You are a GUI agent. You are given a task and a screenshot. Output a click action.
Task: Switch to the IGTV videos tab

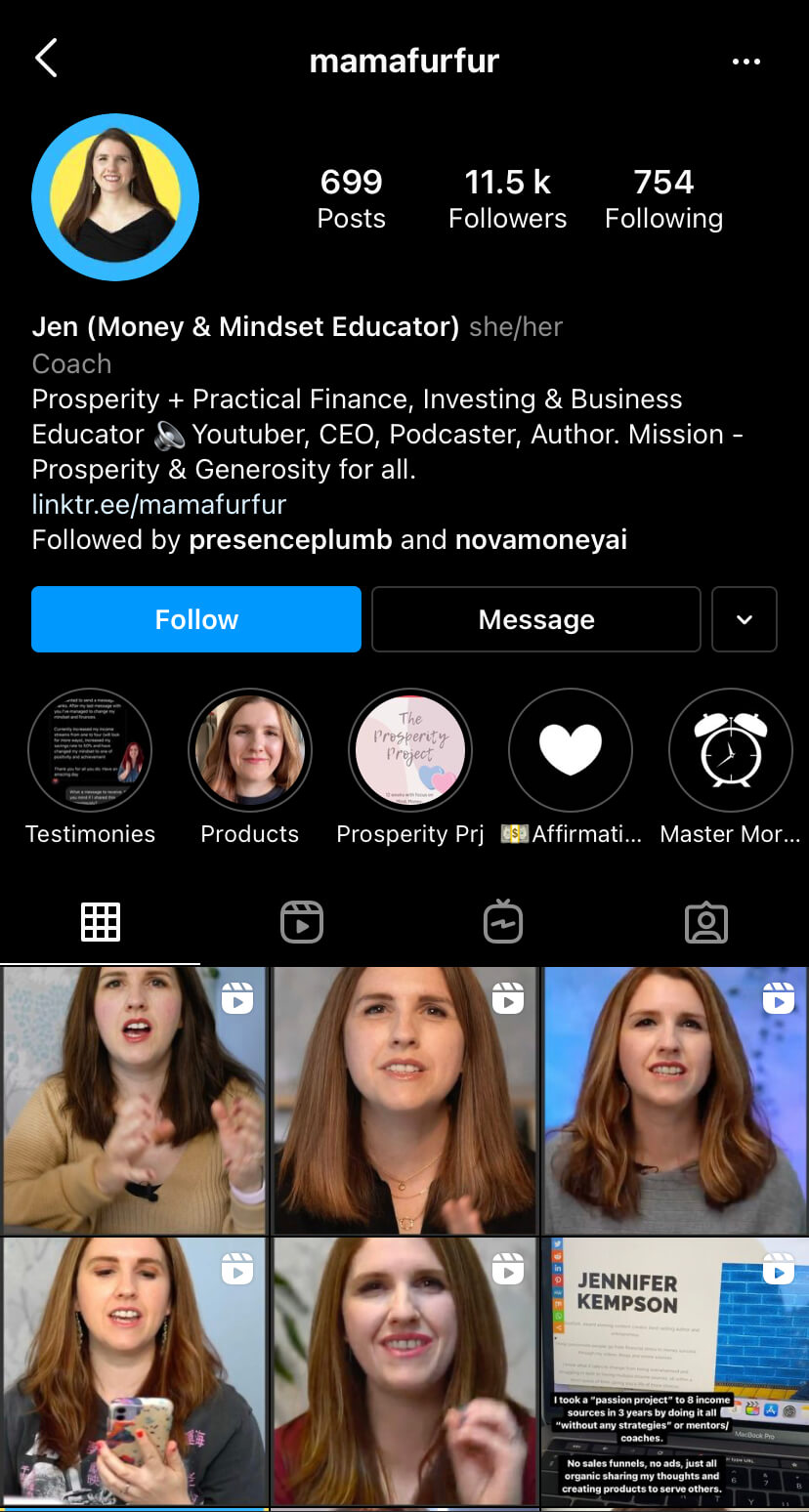503,922
